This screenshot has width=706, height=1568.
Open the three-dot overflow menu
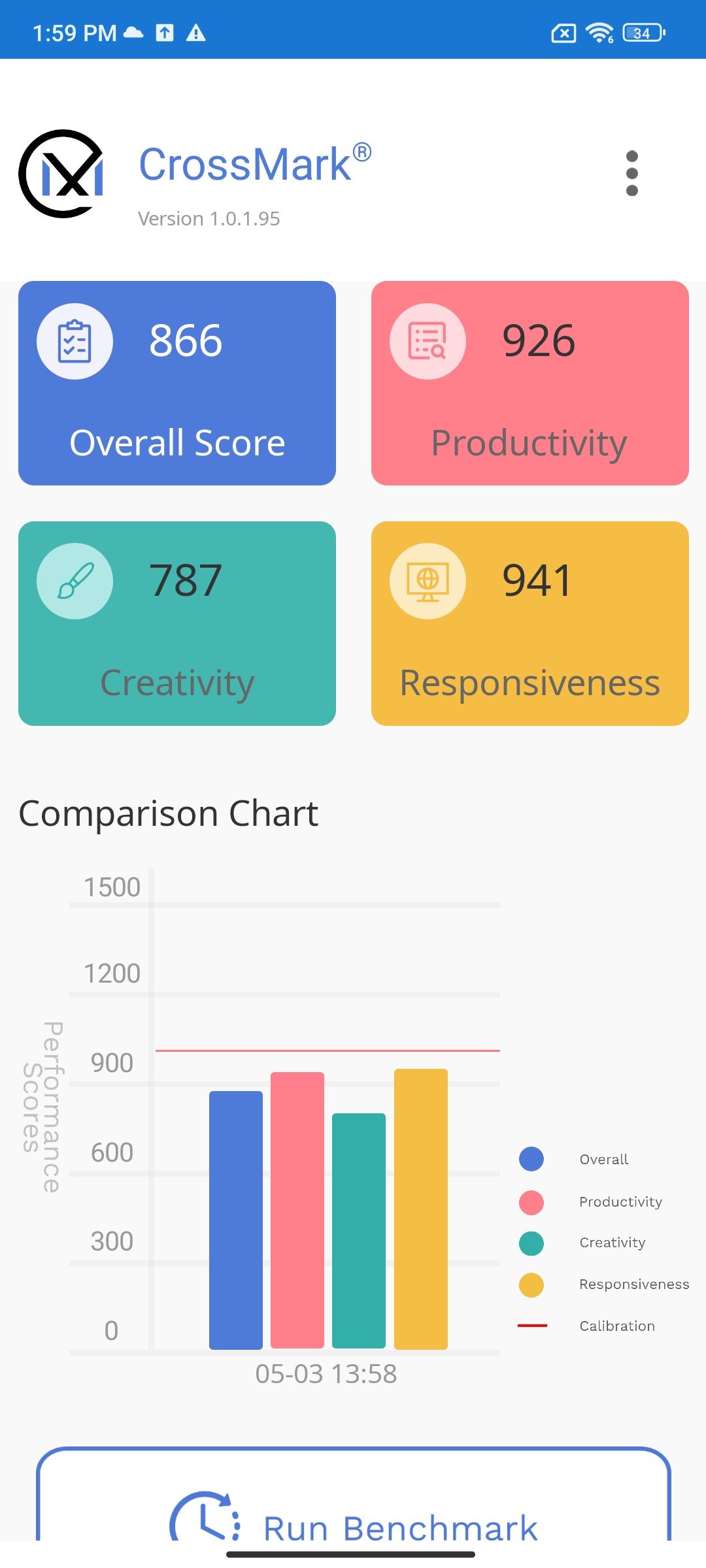(x=631, y=173)
